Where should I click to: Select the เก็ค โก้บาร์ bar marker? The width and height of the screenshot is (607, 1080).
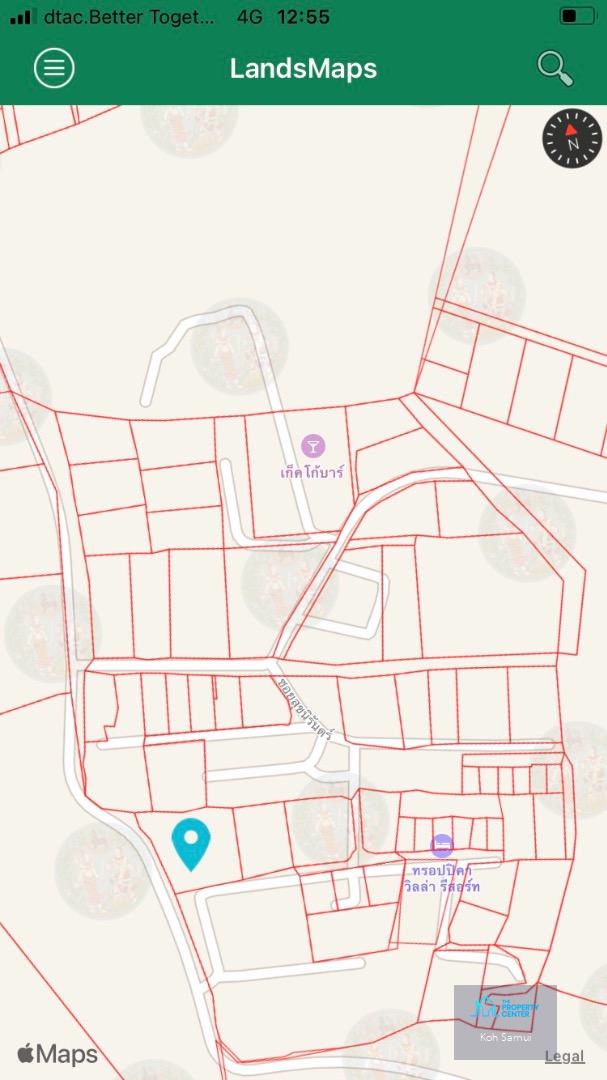[x=313, y=446]
